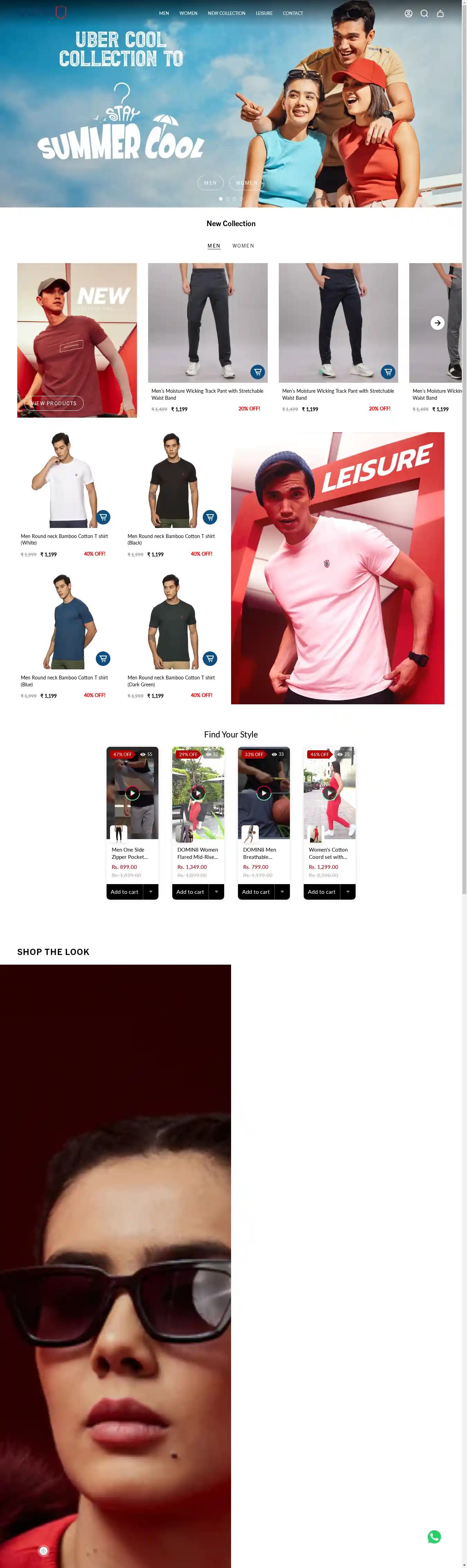Show next products with the arrow button
Image resolution: width=467 pixels, height=1568 pixels.
(437, 323)
